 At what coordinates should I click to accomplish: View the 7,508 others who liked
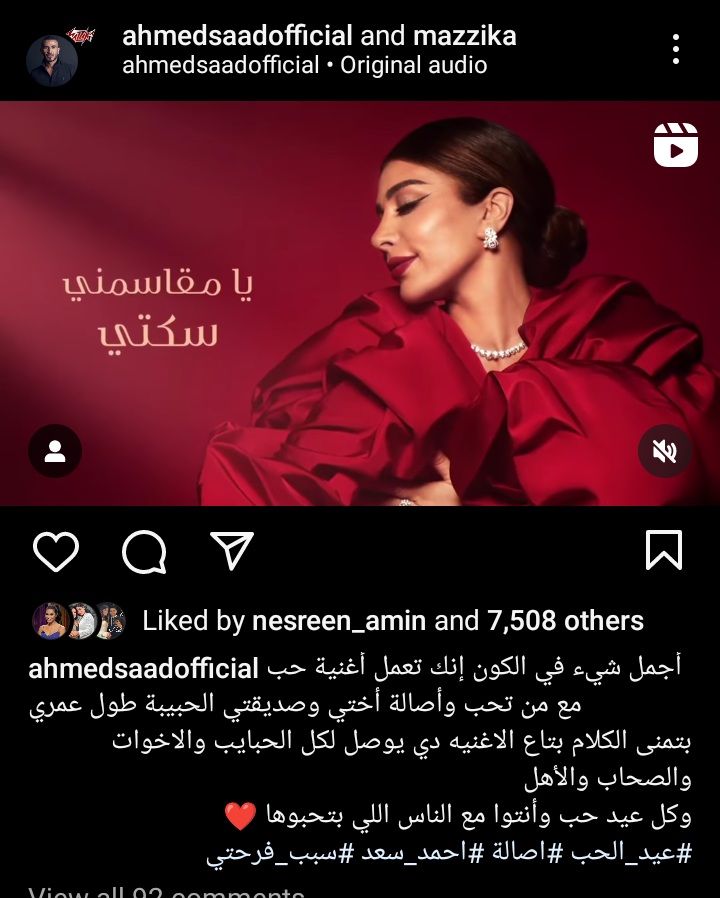click(565, 621)
